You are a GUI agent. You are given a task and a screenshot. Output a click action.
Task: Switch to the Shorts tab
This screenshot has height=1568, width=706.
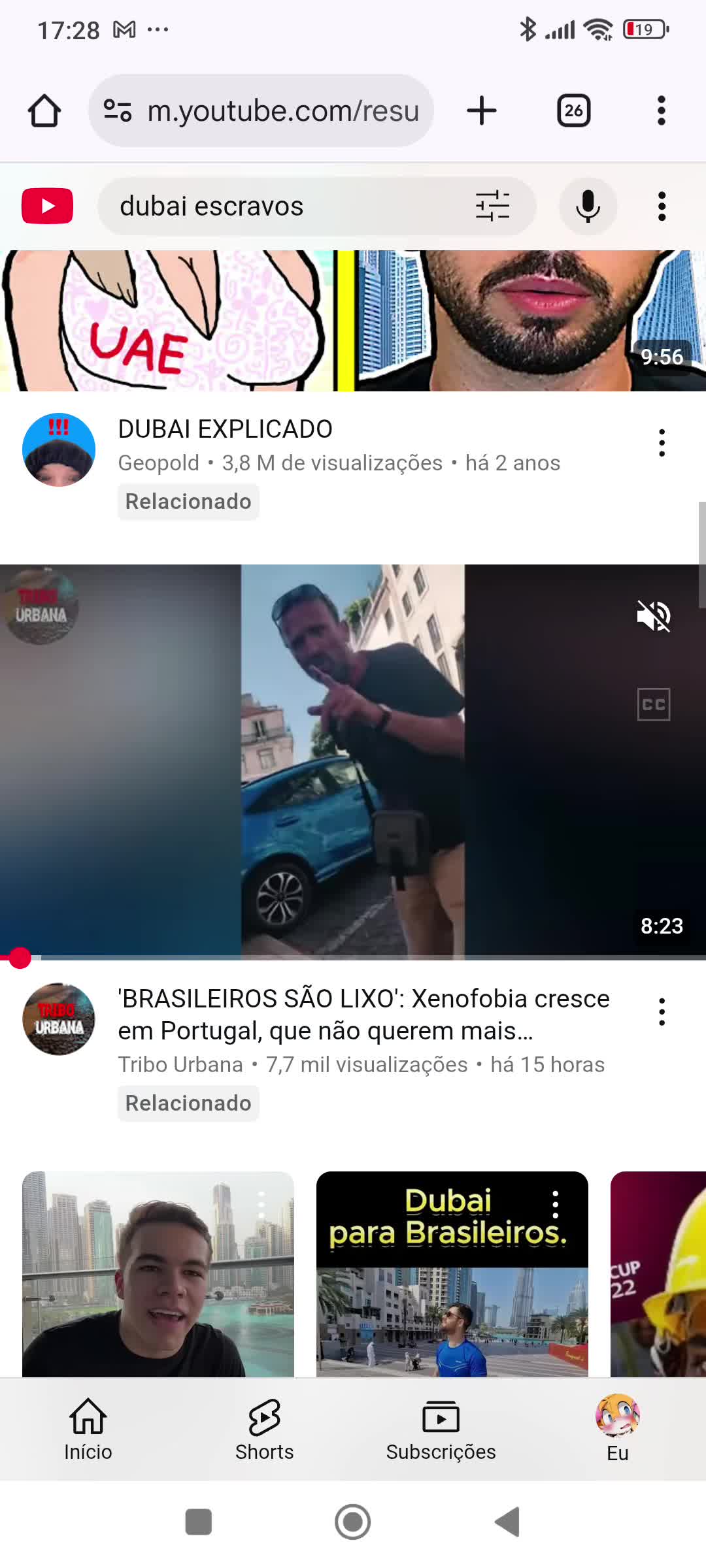264,1429
